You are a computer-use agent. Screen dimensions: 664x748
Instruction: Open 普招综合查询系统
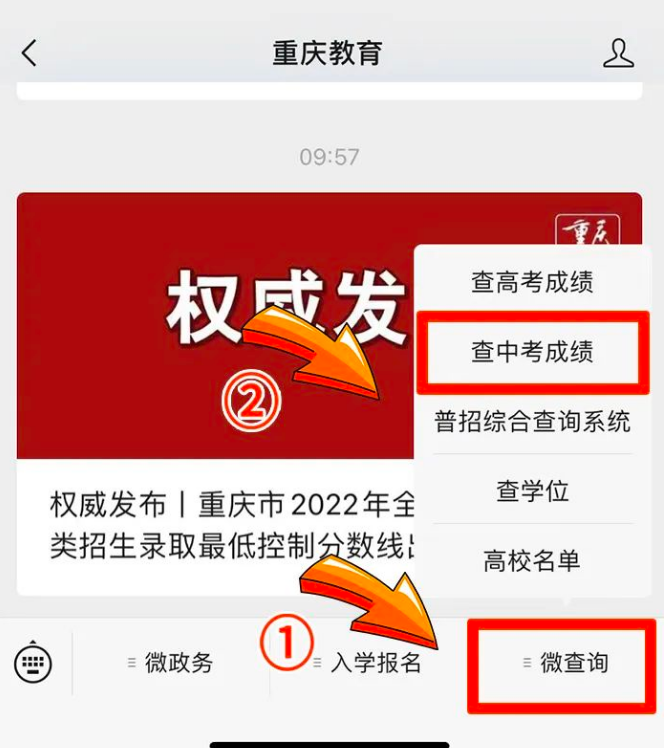click(x=532, y=421)
